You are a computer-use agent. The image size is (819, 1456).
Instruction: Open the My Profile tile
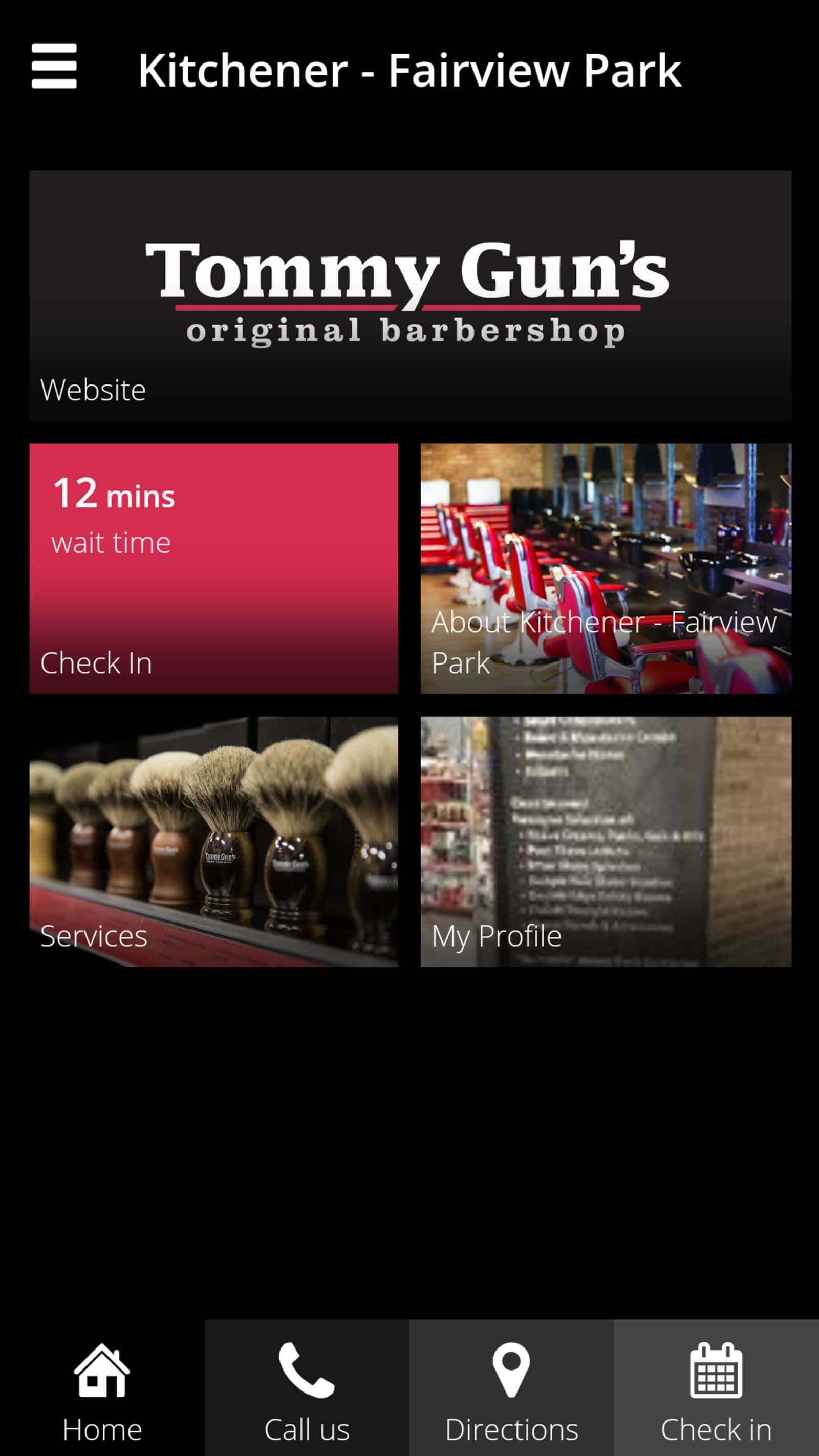(x=606, y=841)
